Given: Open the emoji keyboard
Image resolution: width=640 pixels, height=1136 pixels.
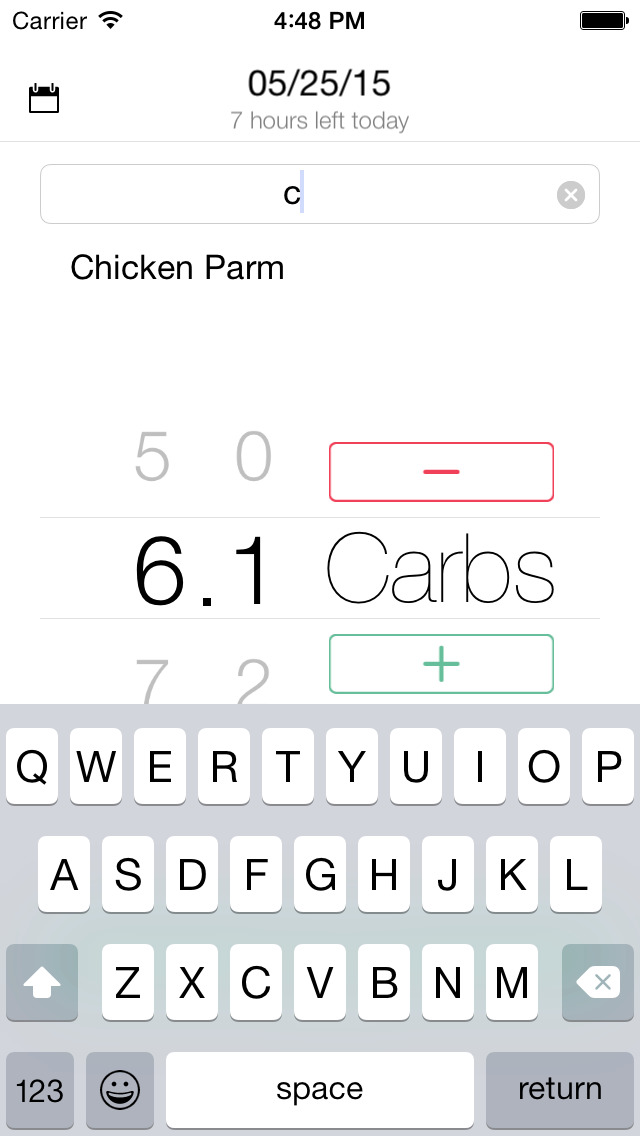Looking at the screenshot, I should pyautogui.click(x=120, y=1090).
